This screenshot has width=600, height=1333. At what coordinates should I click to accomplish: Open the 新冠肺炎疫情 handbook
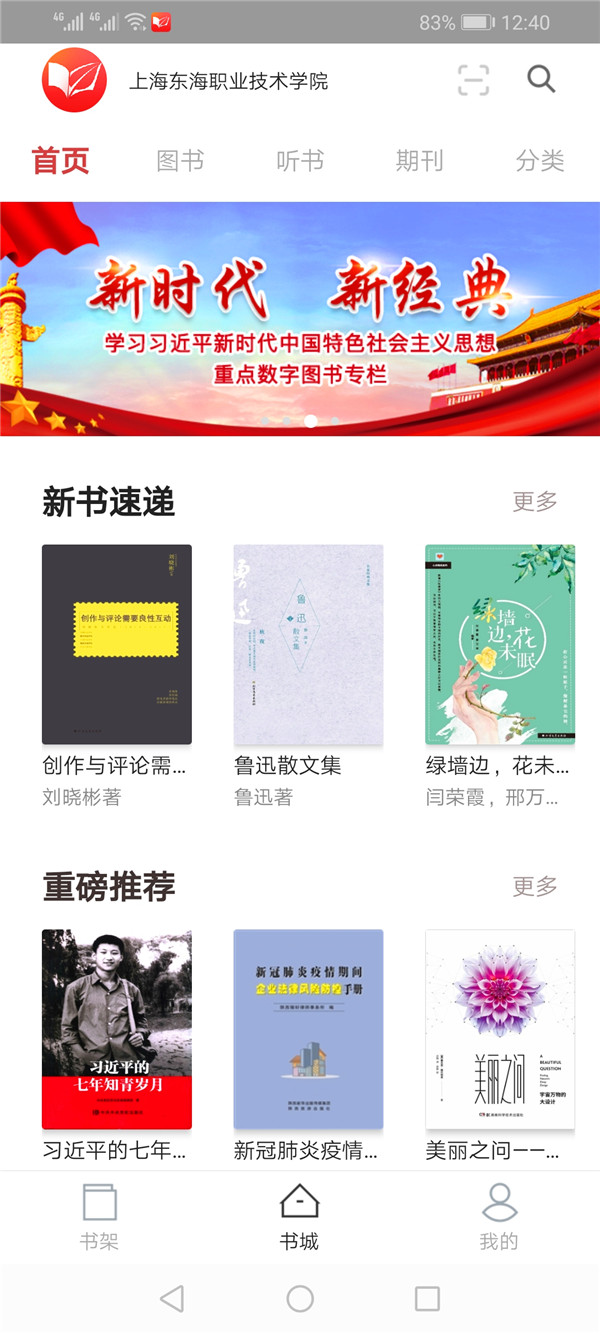308,1029
